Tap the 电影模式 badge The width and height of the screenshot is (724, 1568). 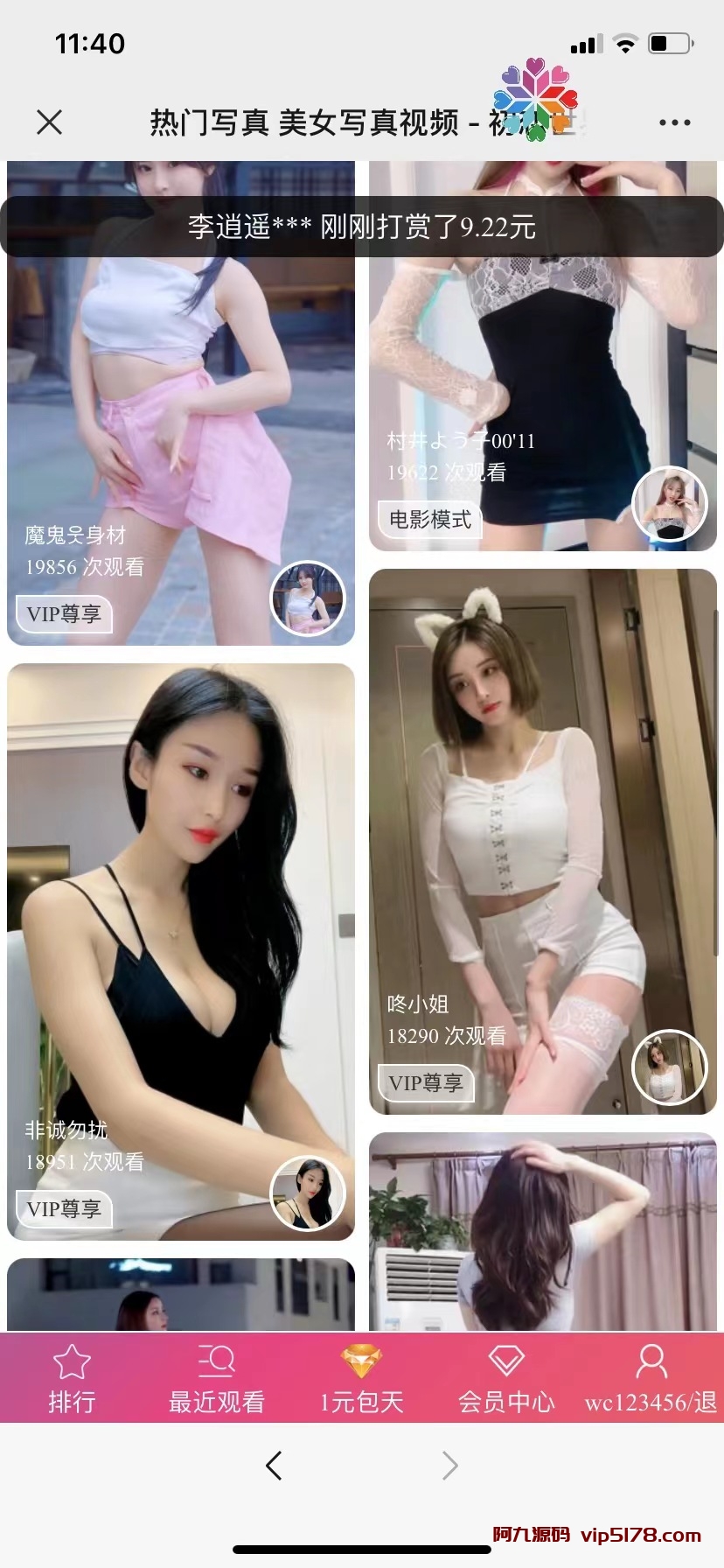click(430, 520)
